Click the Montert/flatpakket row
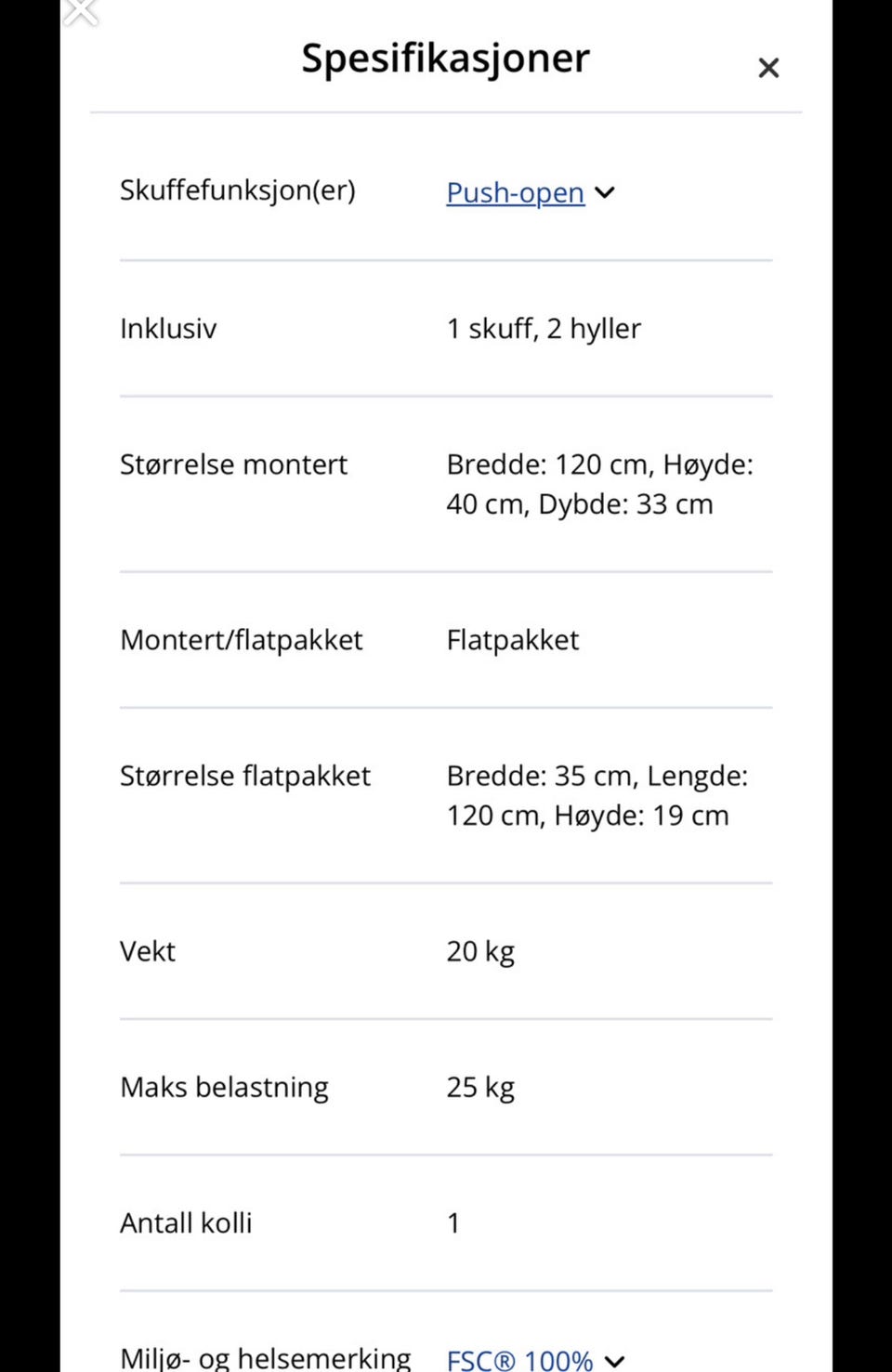 (241, 639)
